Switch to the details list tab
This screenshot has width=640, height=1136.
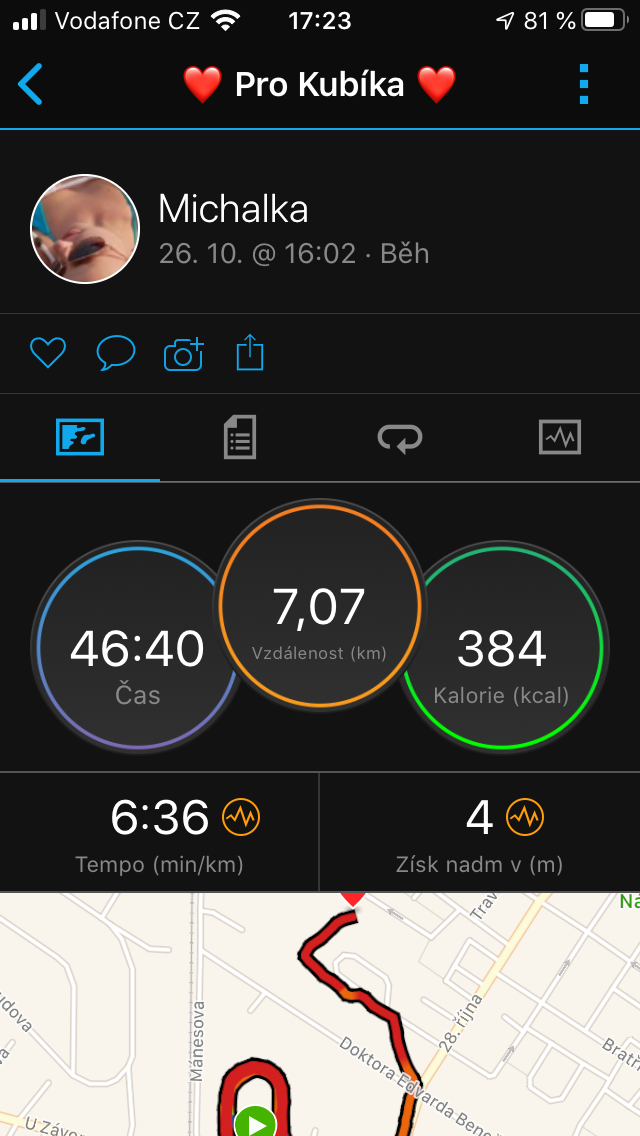click(x=240, y=437)
